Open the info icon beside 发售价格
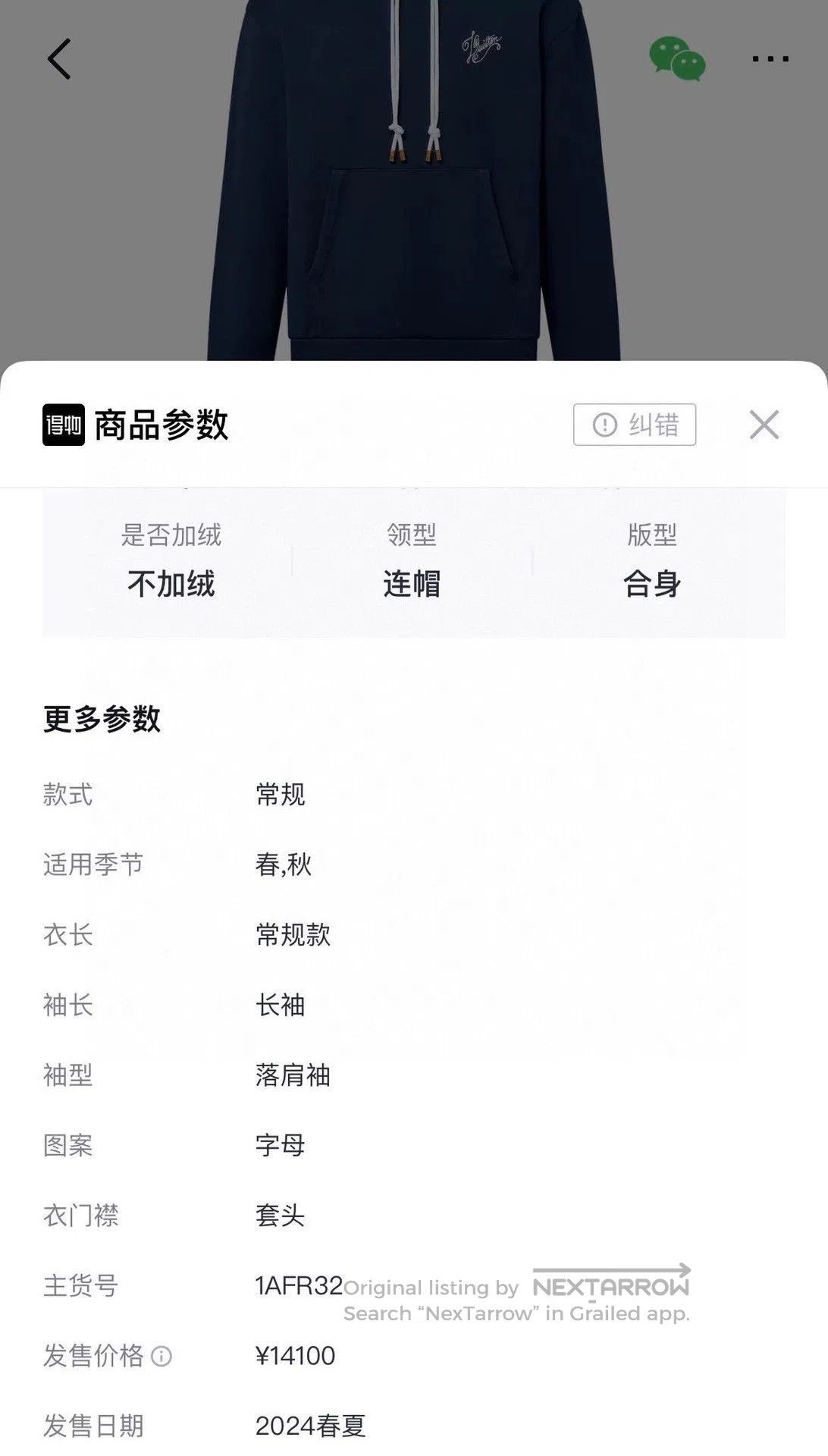Image resolution: width=828 pixels, height=1456 pixels. pyautogui.click(x=162, y=1356)
